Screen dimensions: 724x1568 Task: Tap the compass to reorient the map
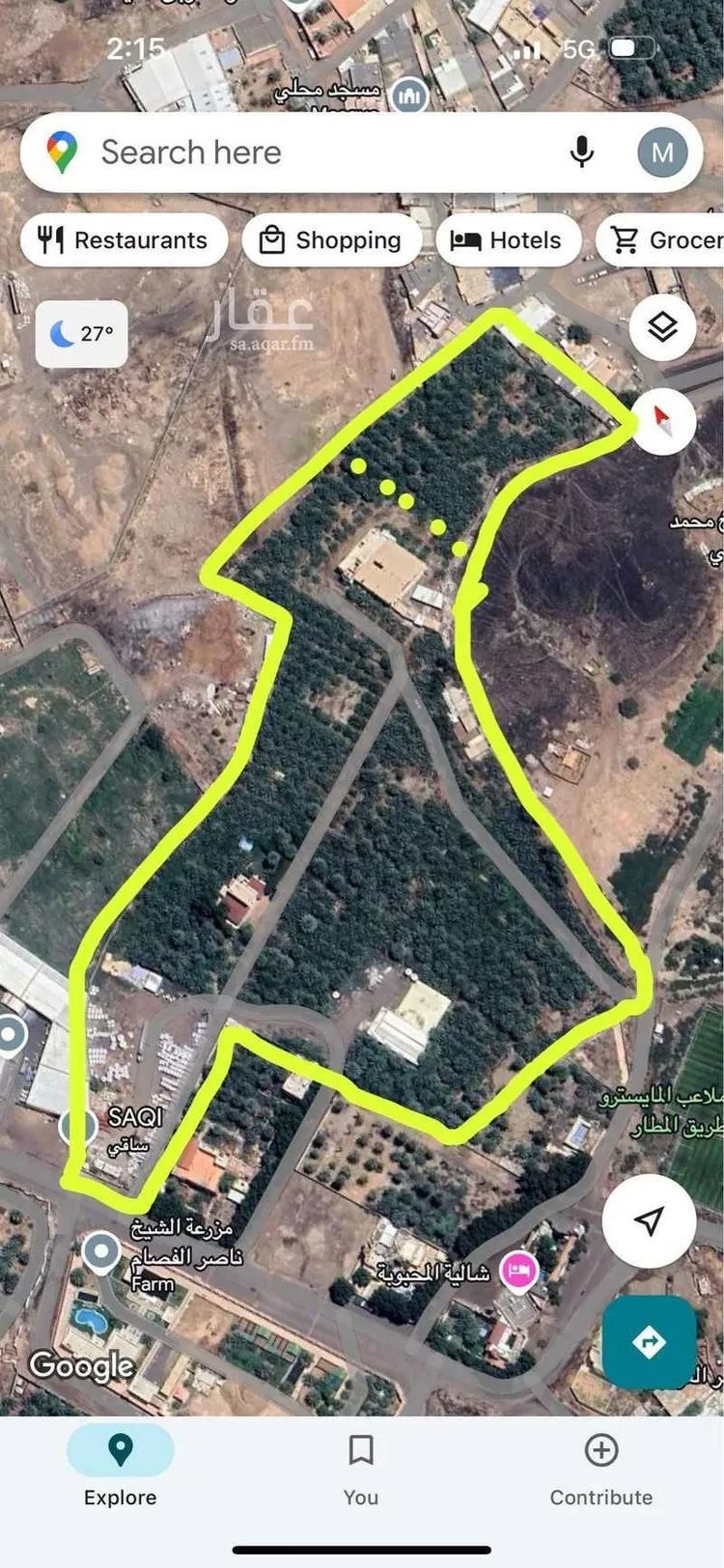662,420
